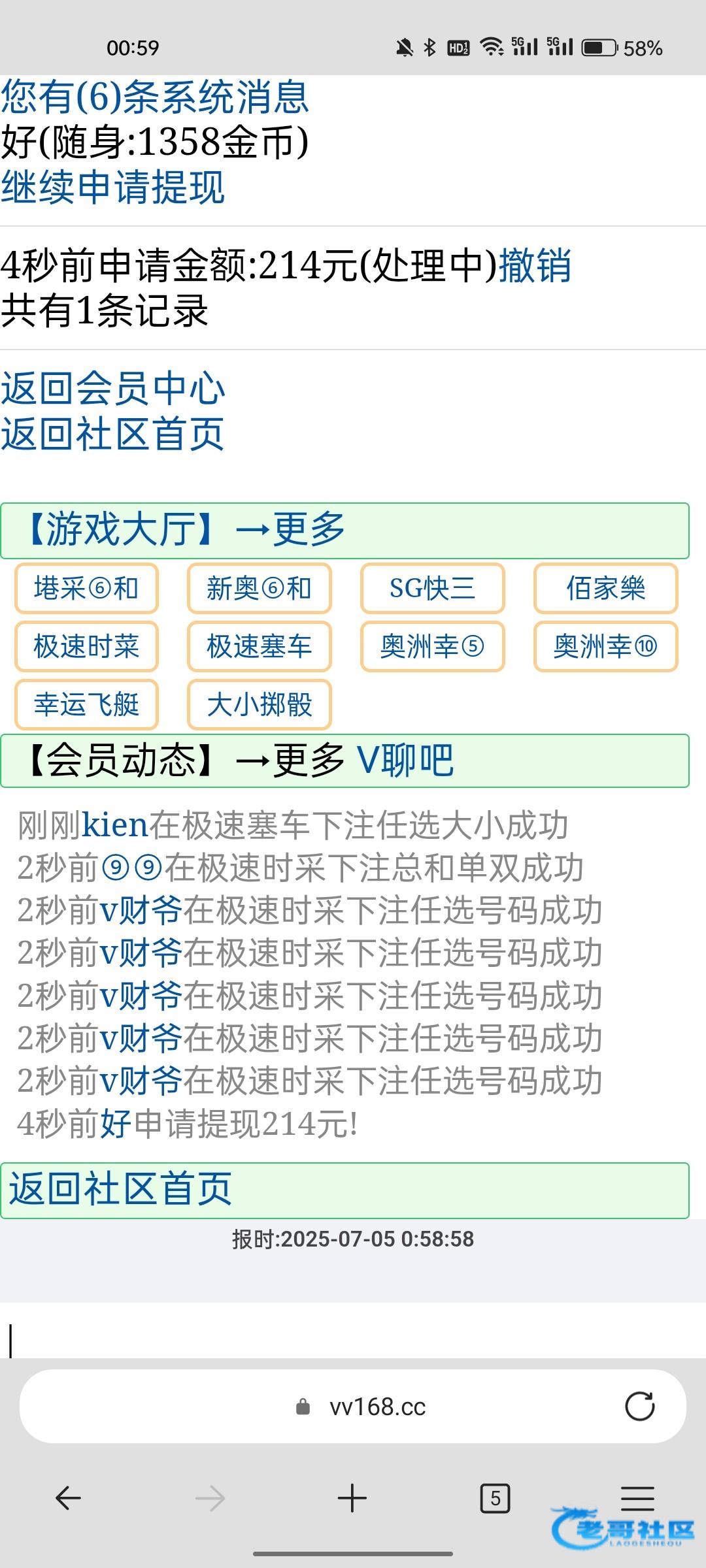
Task: Open 佰家樂
Action: point(605,588)
